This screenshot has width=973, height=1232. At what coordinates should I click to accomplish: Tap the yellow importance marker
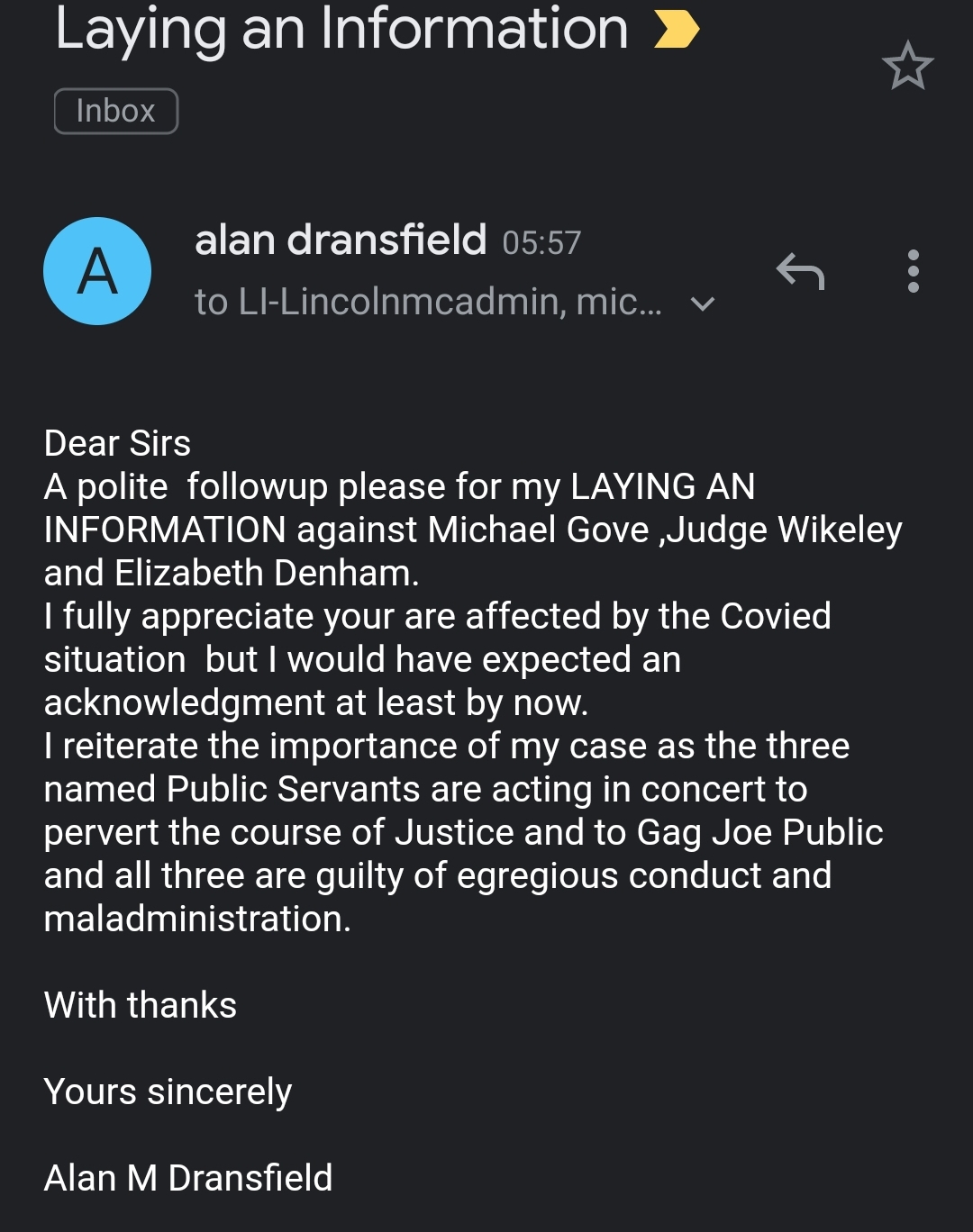(676, 30)
